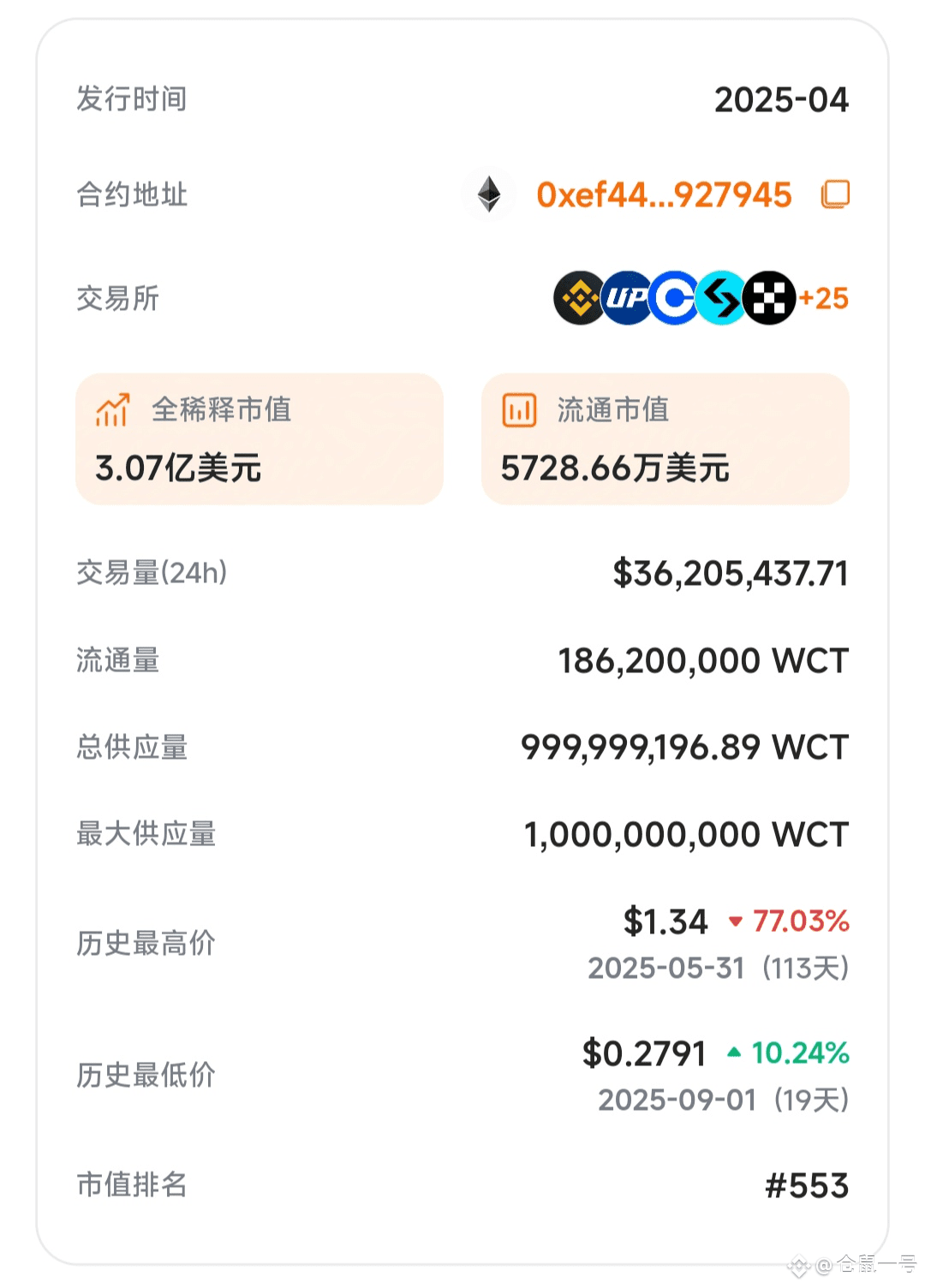Copy the contract address

835,194
